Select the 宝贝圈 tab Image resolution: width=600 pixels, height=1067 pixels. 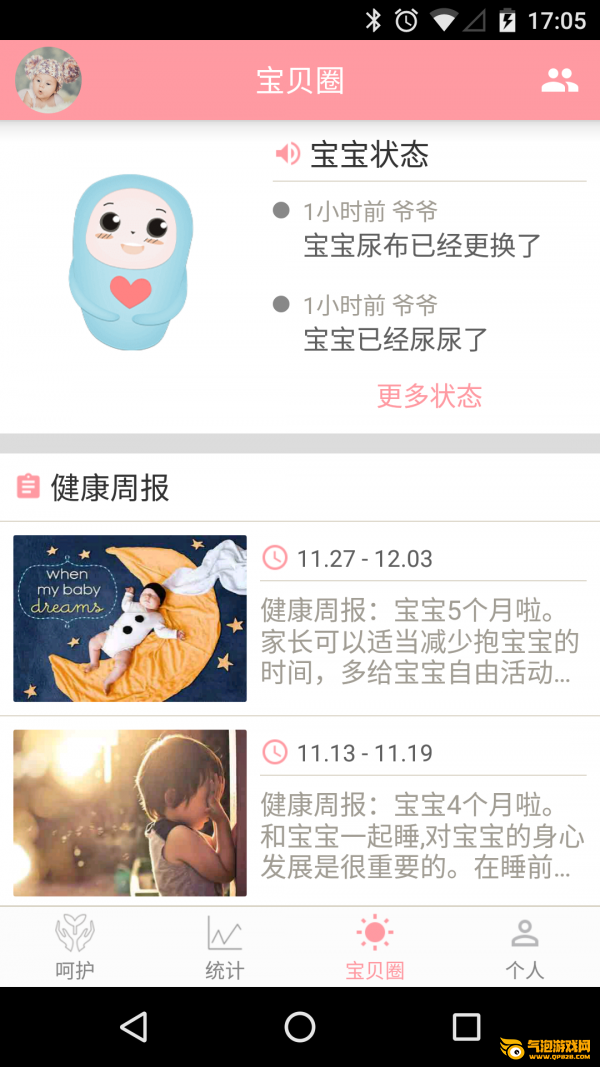(x=375, y=947)
